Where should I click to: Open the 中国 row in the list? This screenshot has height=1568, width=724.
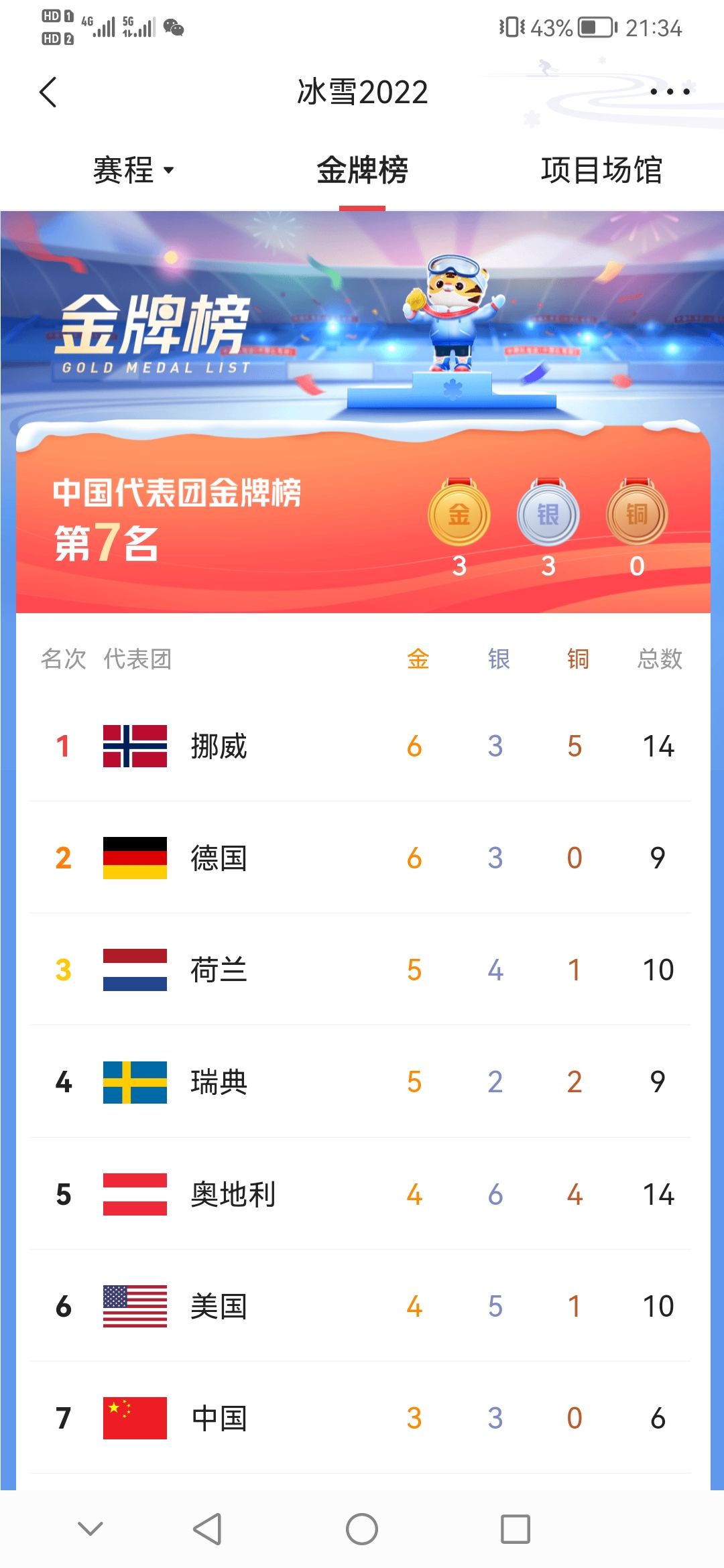pyautogui.click(x=362, y=1418)
